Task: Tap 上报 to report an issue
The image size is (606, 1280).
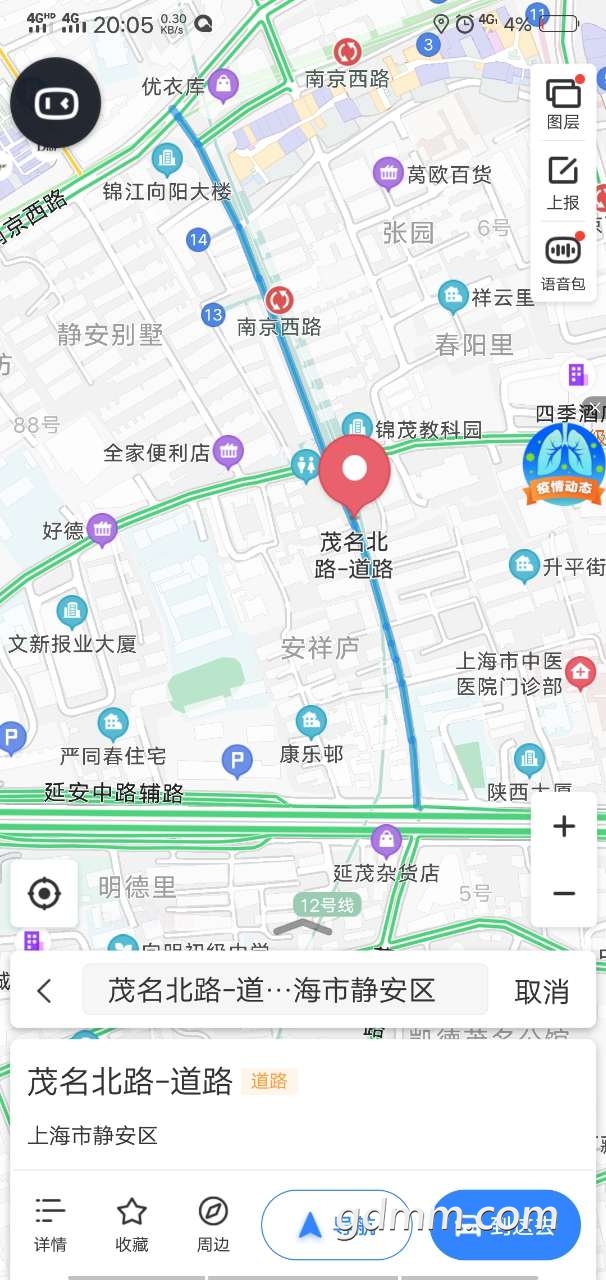Action: point(563,183)
